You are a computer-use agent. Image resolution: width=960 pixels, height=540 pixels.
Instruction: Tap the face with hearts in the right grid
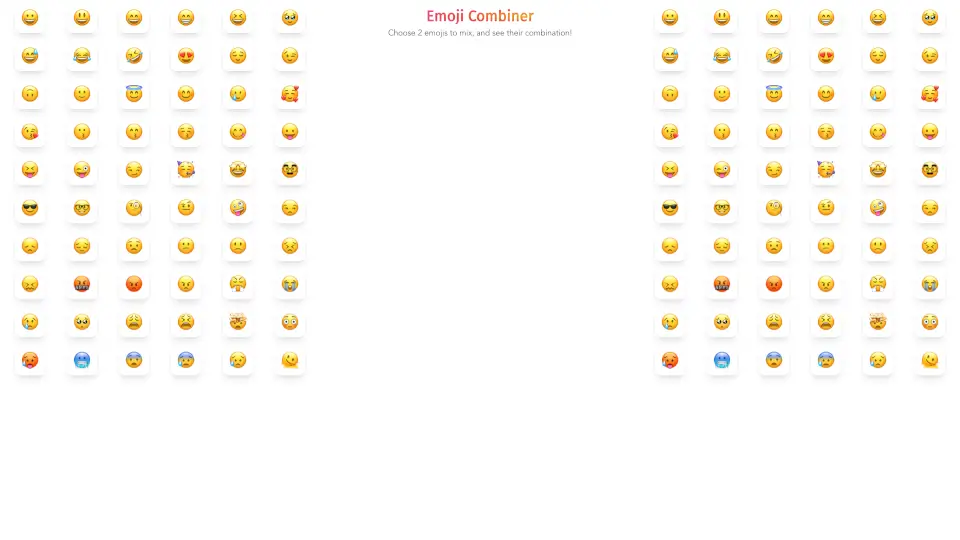click(930, 94)
